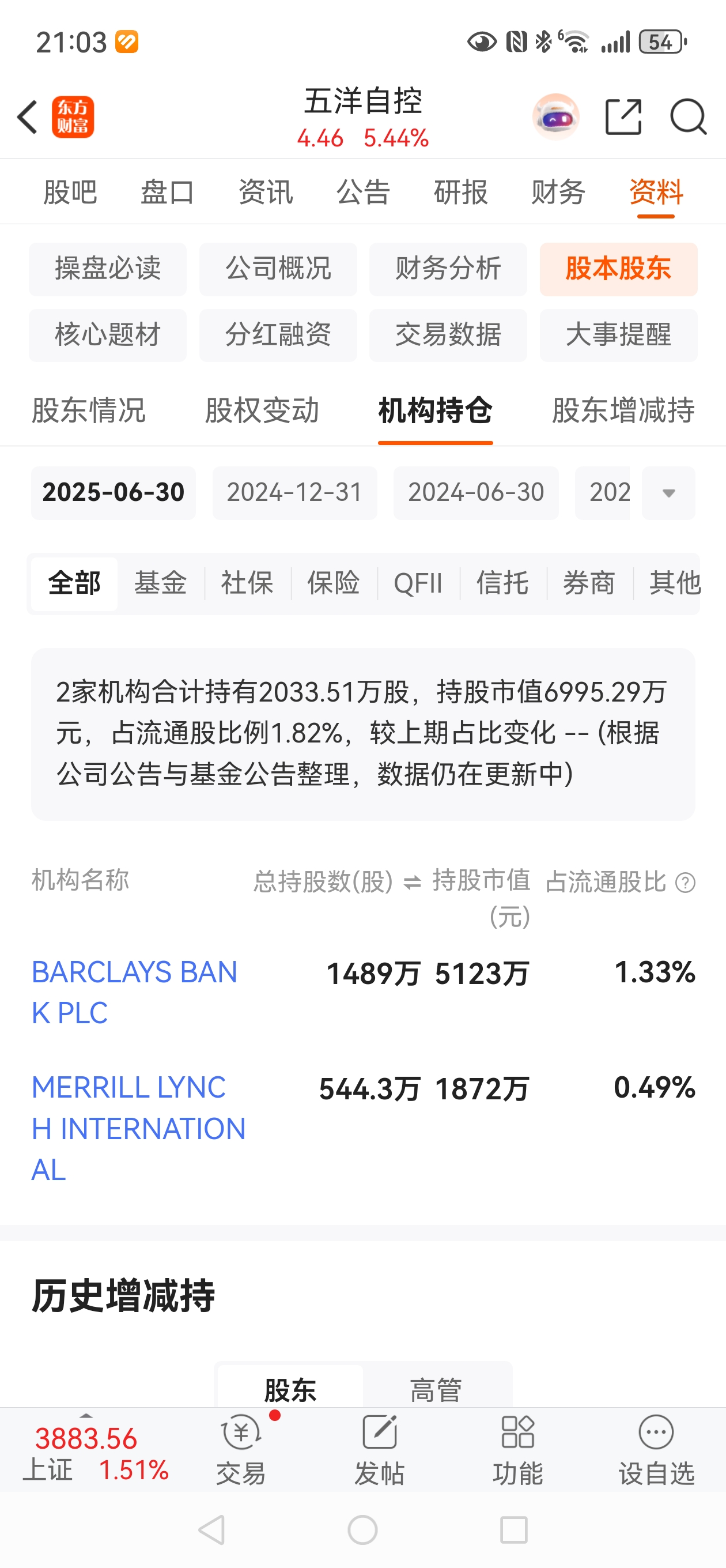Open the 公告 tab
726x1568 pixels.
click(362, 193)
